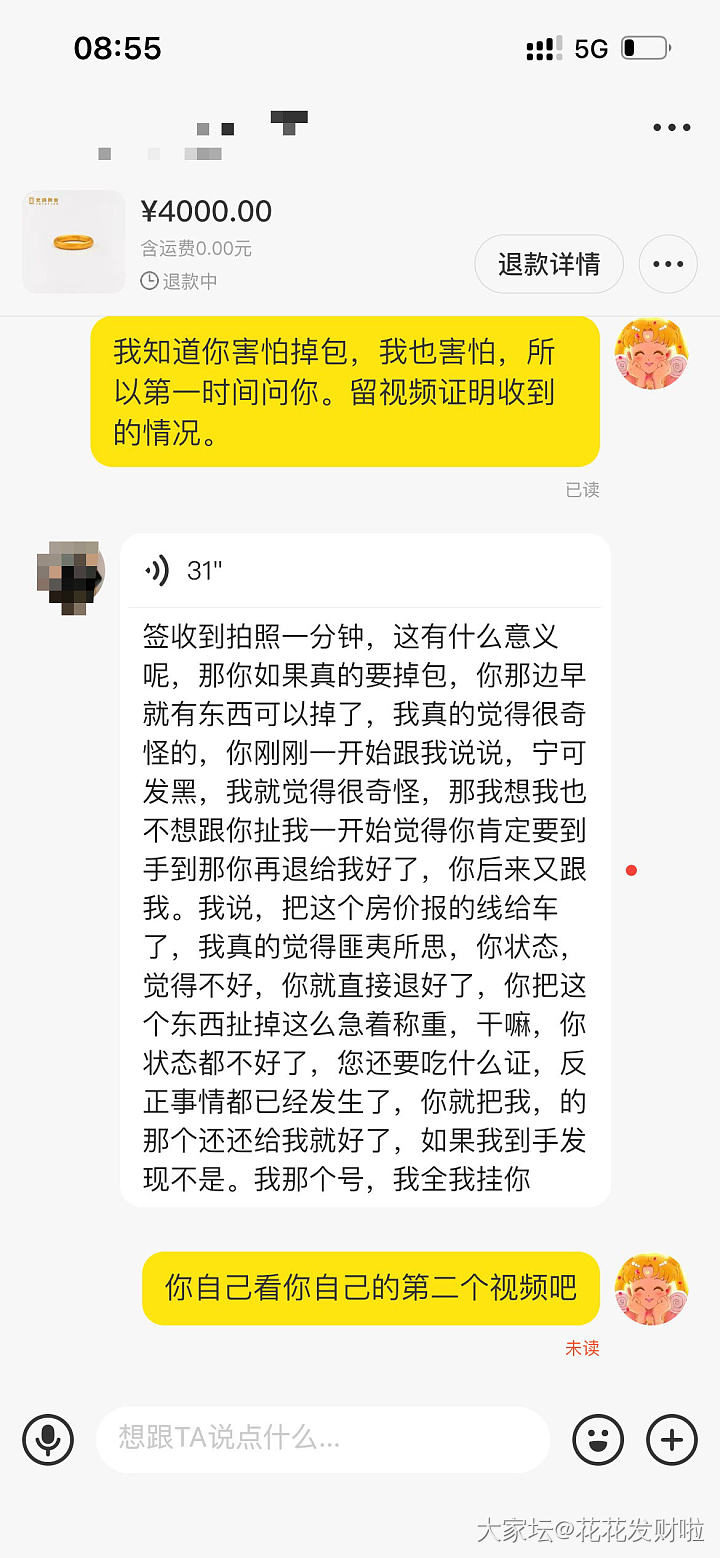720x1558 pixels.
Task: Focus the 想跟TA说点什么 message field
Action: click(322, 1440)
